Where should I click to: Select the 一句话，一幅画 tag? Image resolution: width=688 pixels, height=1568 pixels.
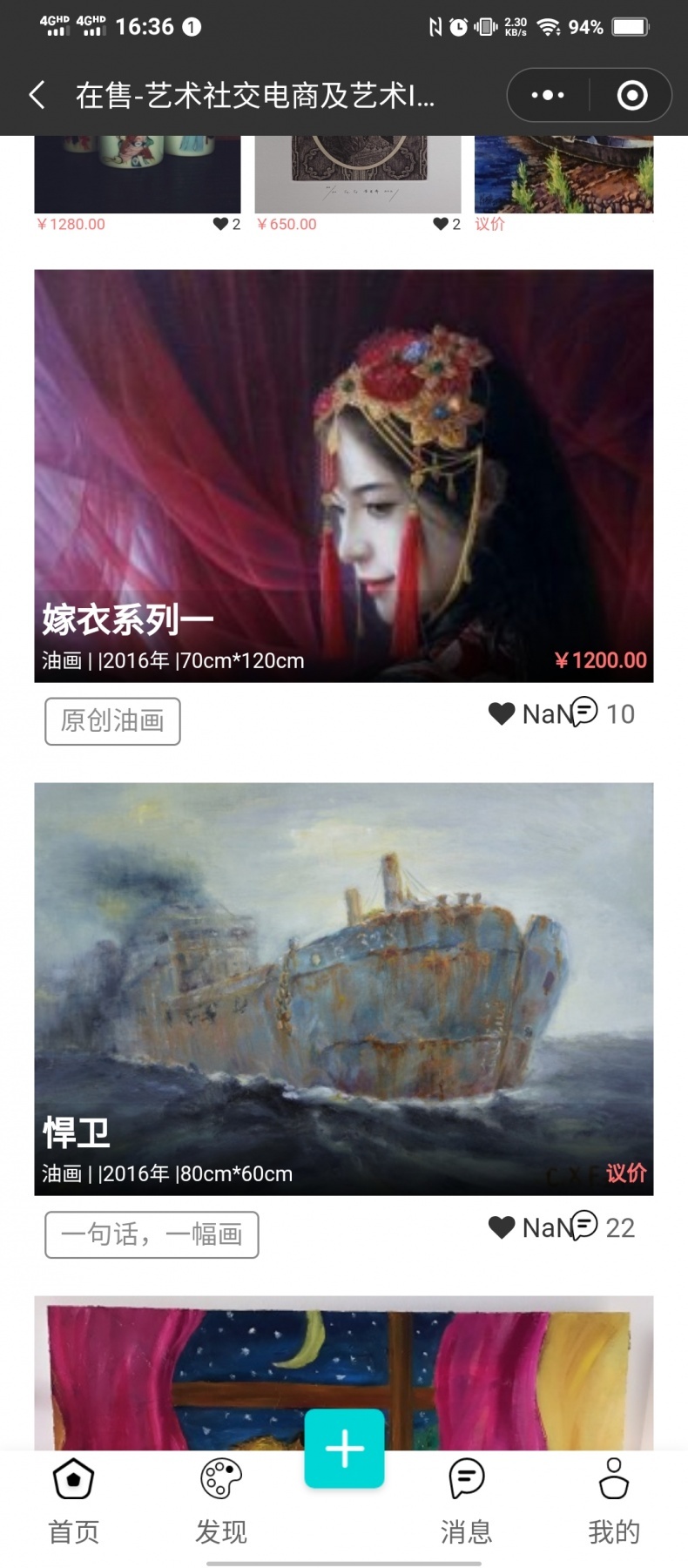(152, 1234)
